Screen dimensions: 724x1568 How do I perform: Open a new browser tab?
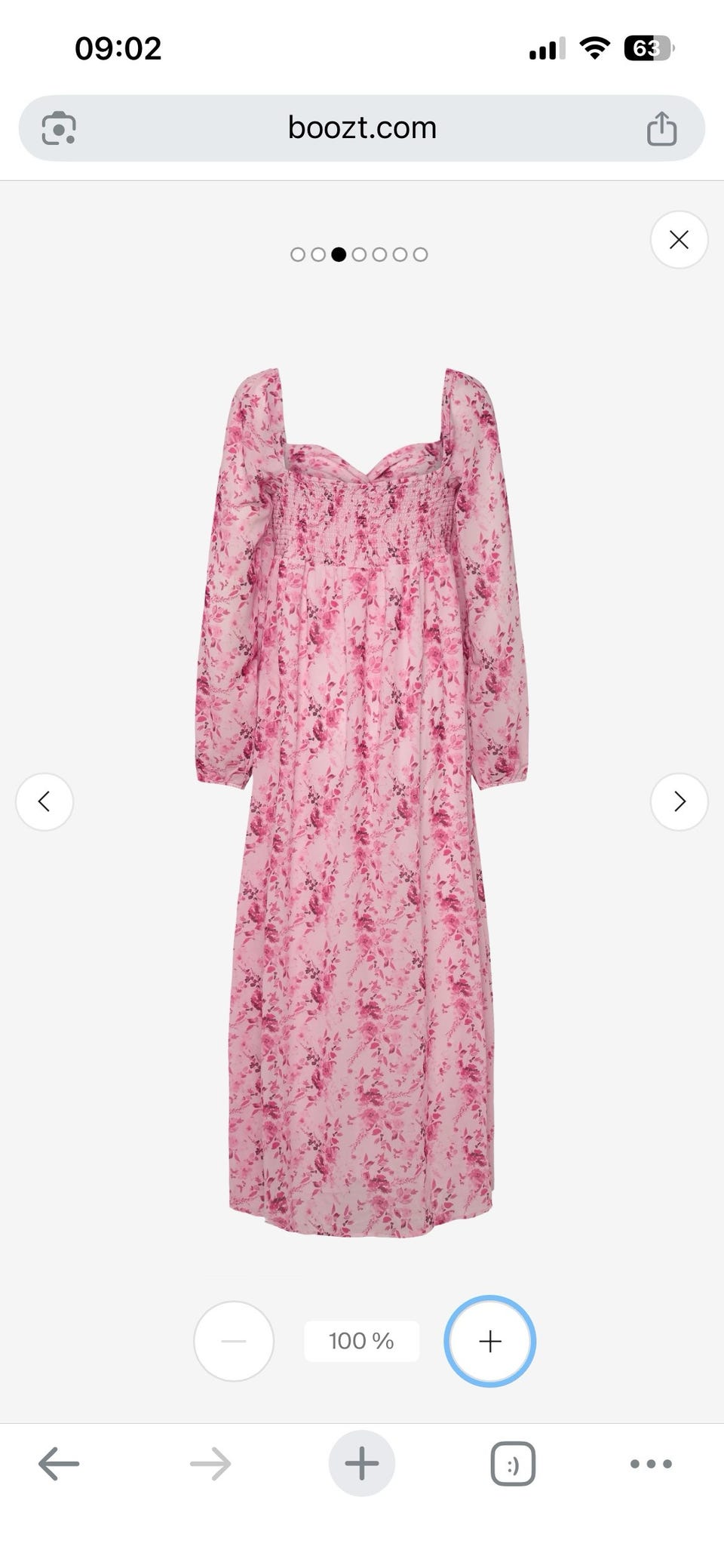coord(362,1463)
